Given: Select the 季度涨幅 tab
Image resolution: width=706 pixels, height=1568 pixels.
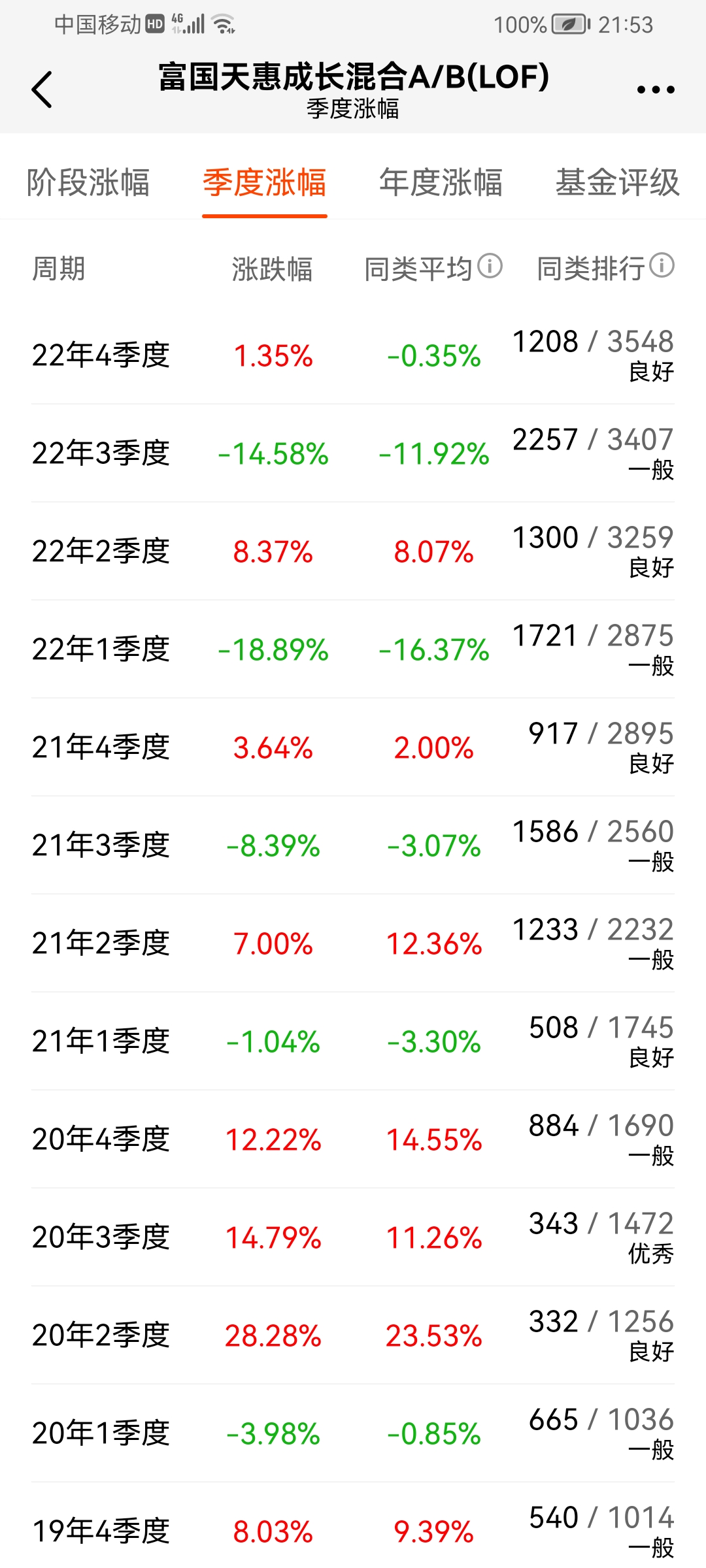Looking at the screenshot, I should 264,182.
